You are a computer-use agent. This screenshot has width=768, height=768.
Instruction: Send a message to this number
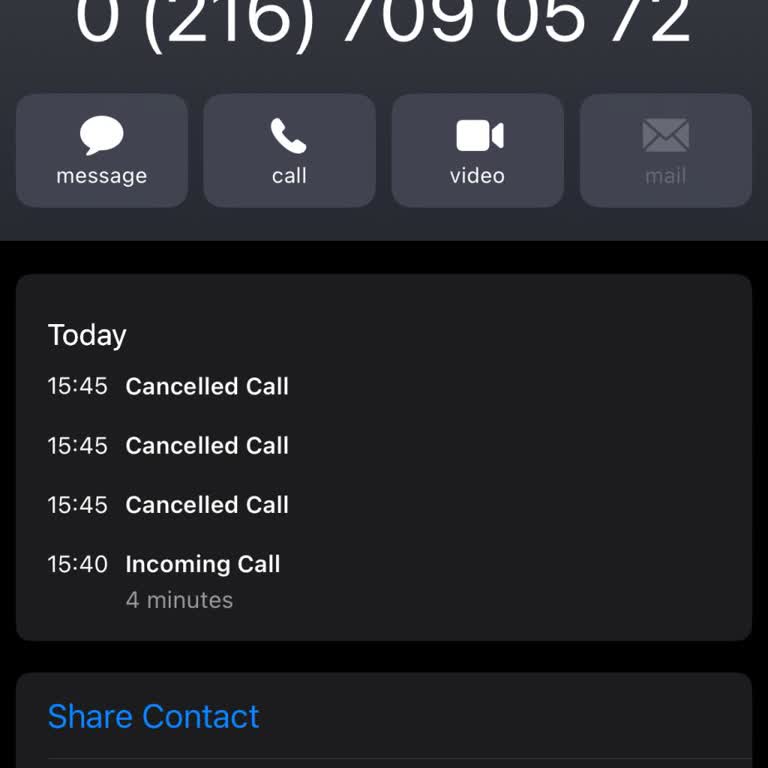101,151
